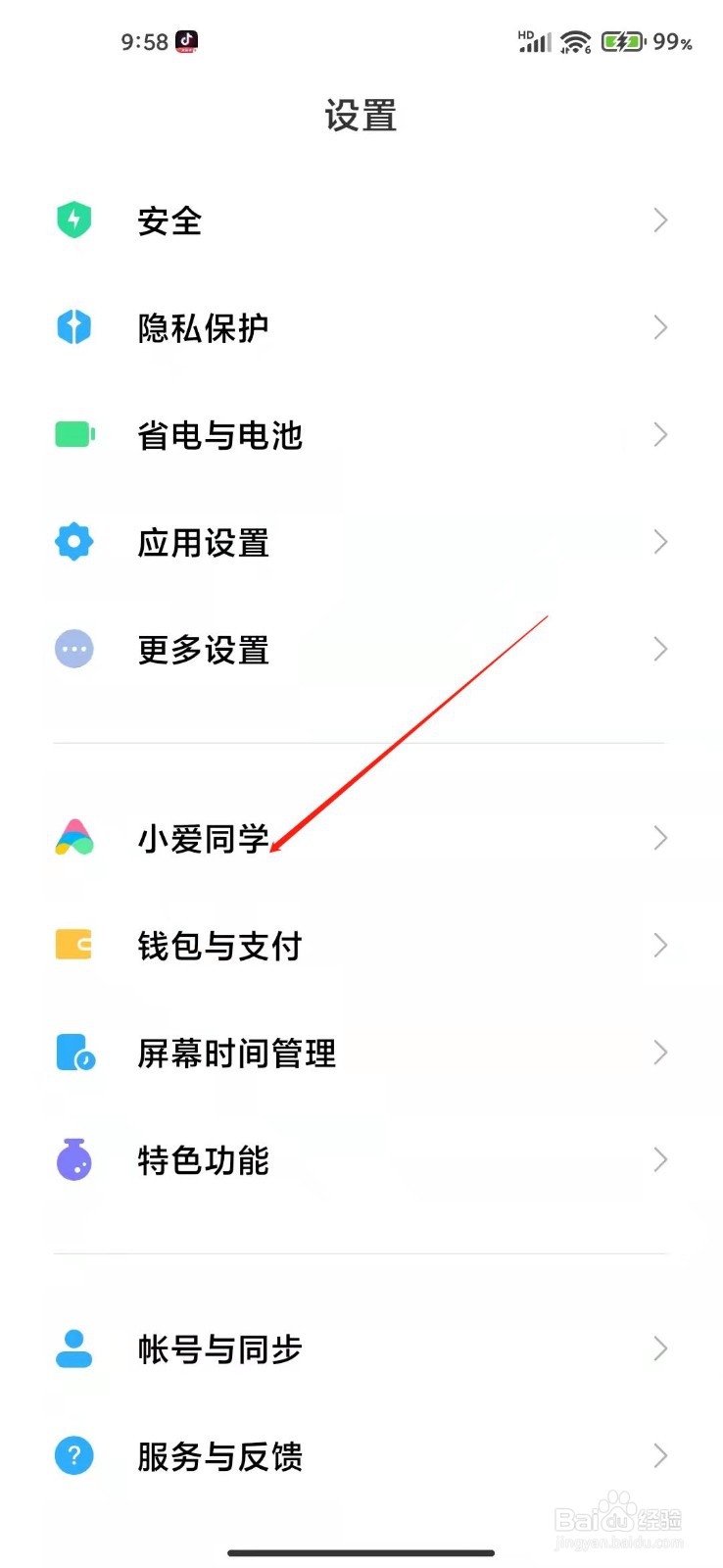The height and width of the screenshot is (1568, 723).
Task: Expand the 安全 settings via its chevron
Action: (x=660, y=220)
